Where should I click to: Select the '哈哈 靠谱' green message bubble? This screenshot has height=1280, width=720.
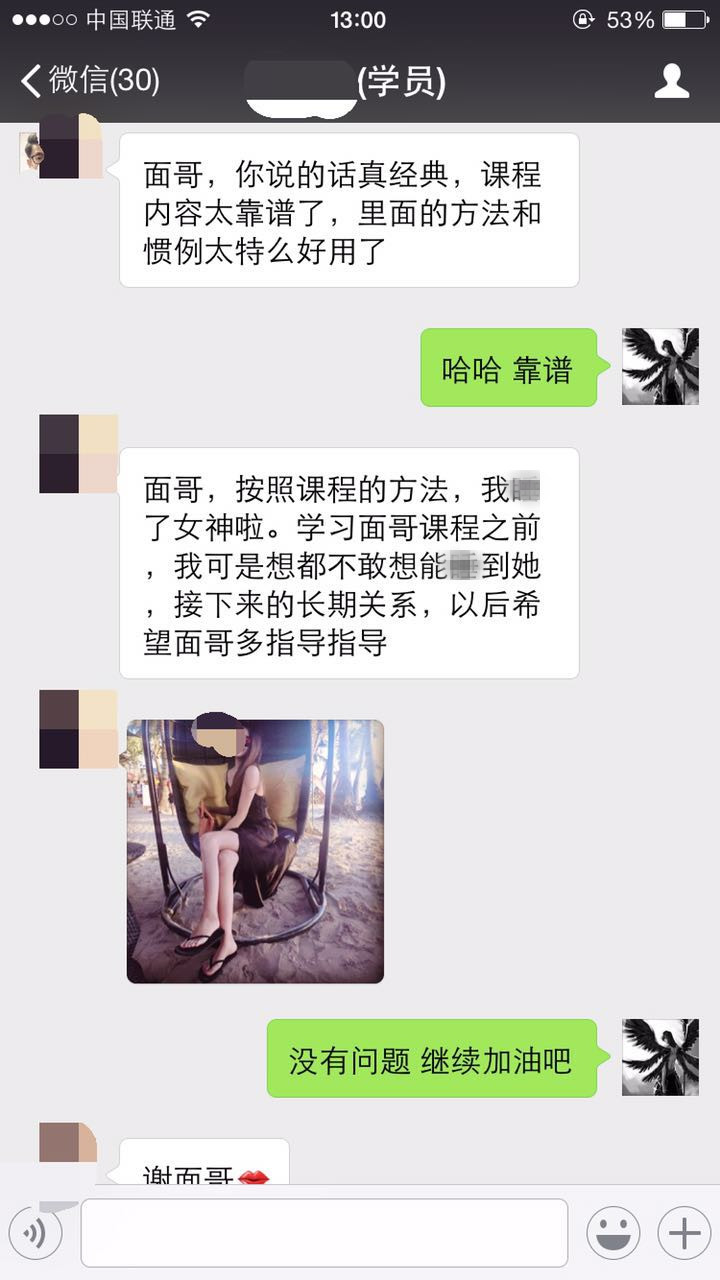[x=508, y=369]
